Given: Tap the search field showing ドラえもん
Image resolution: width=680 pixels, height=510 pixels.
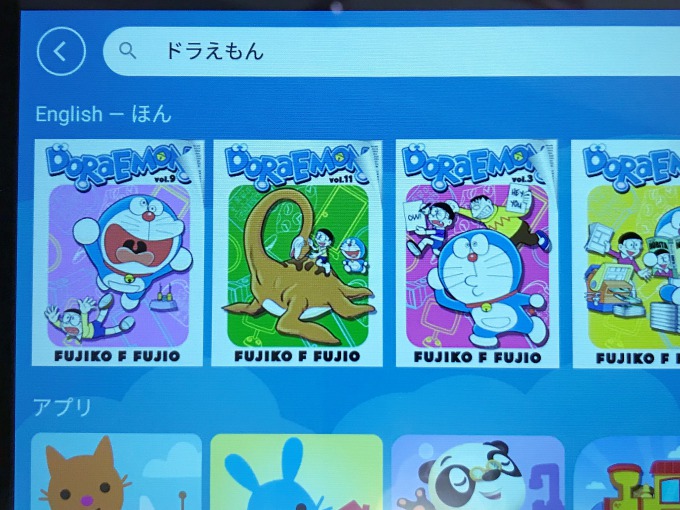Looking at the screenshot, I should [x=391, y=51].
